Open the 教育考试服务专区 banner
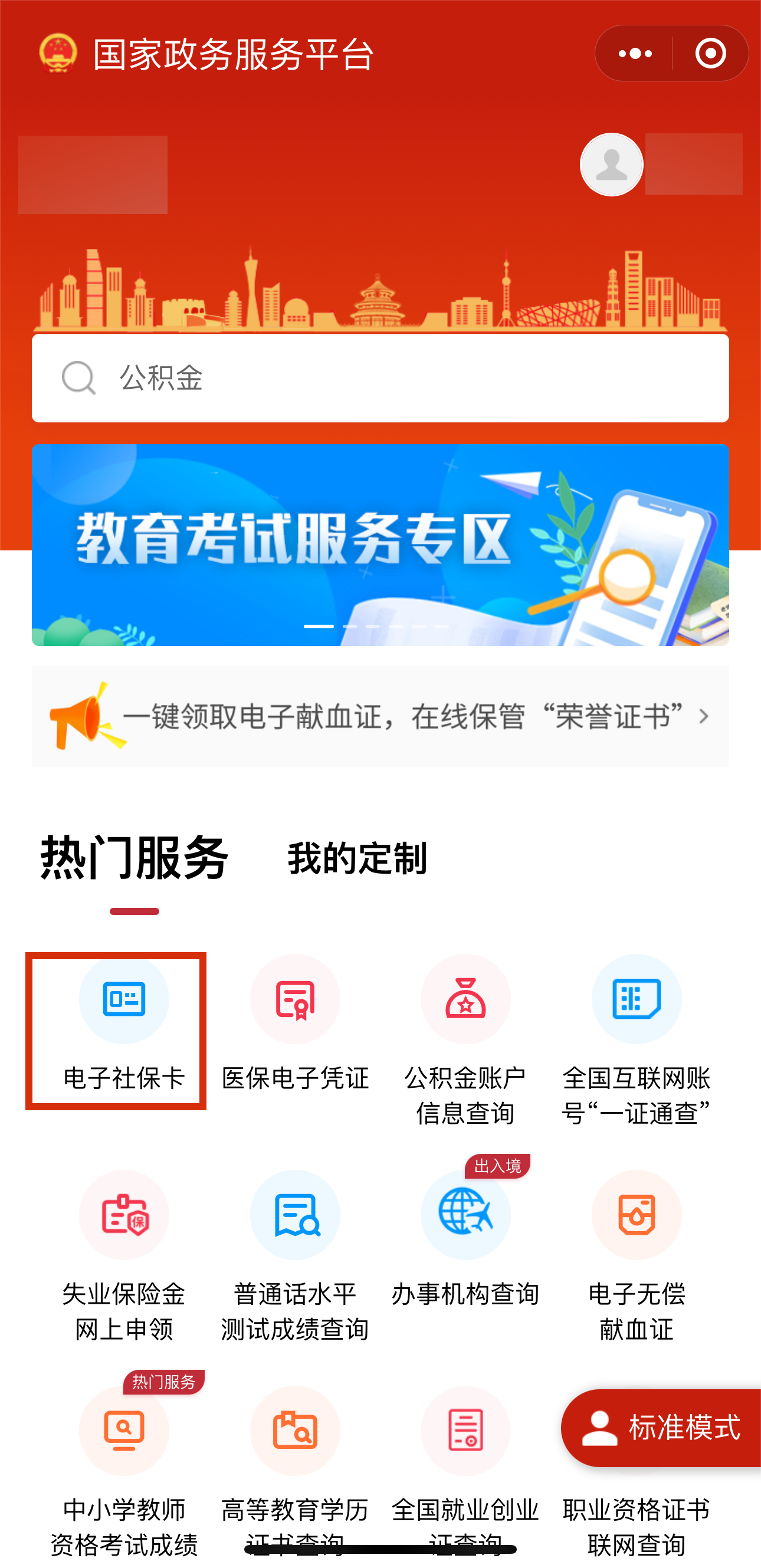Image resolution: width=761 pixels, height=1568 pixels. point(380,544)
